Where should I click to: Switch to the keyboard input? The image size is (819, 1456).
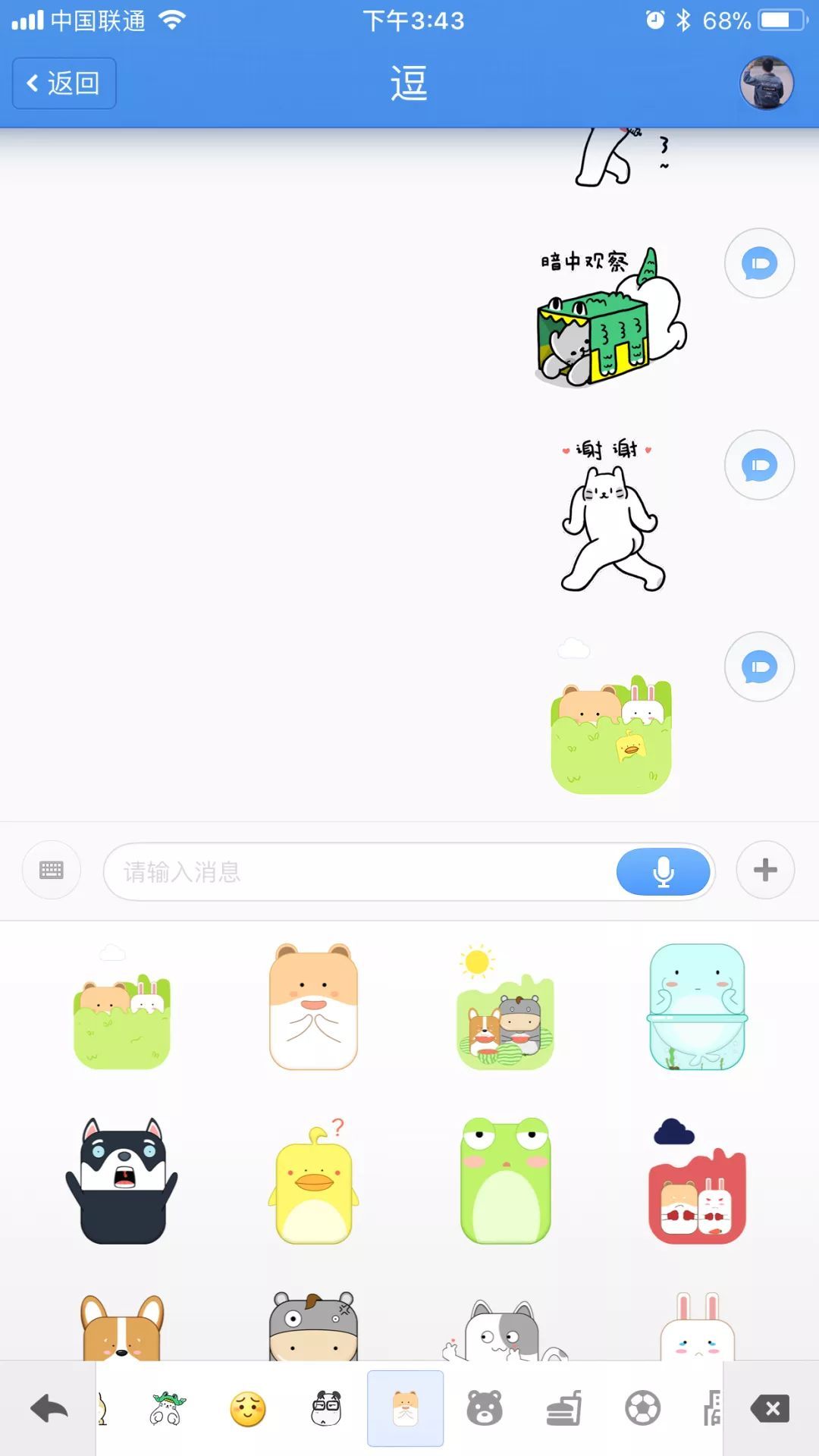[51, 870]
